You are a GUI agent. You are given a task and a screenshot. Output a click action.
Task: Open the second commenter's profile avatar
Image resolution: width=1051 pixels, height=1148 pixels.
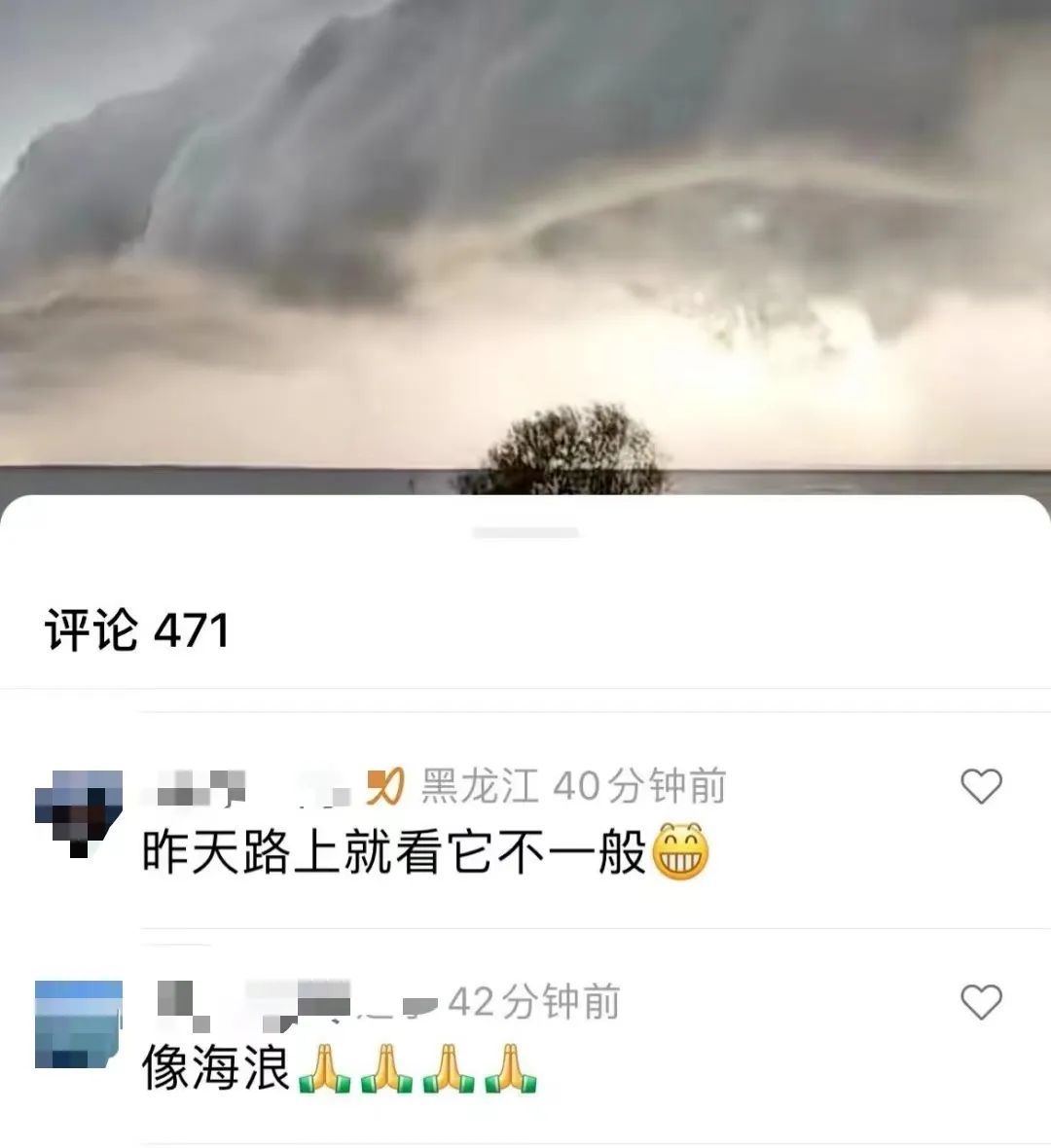tap(78, 1022)
